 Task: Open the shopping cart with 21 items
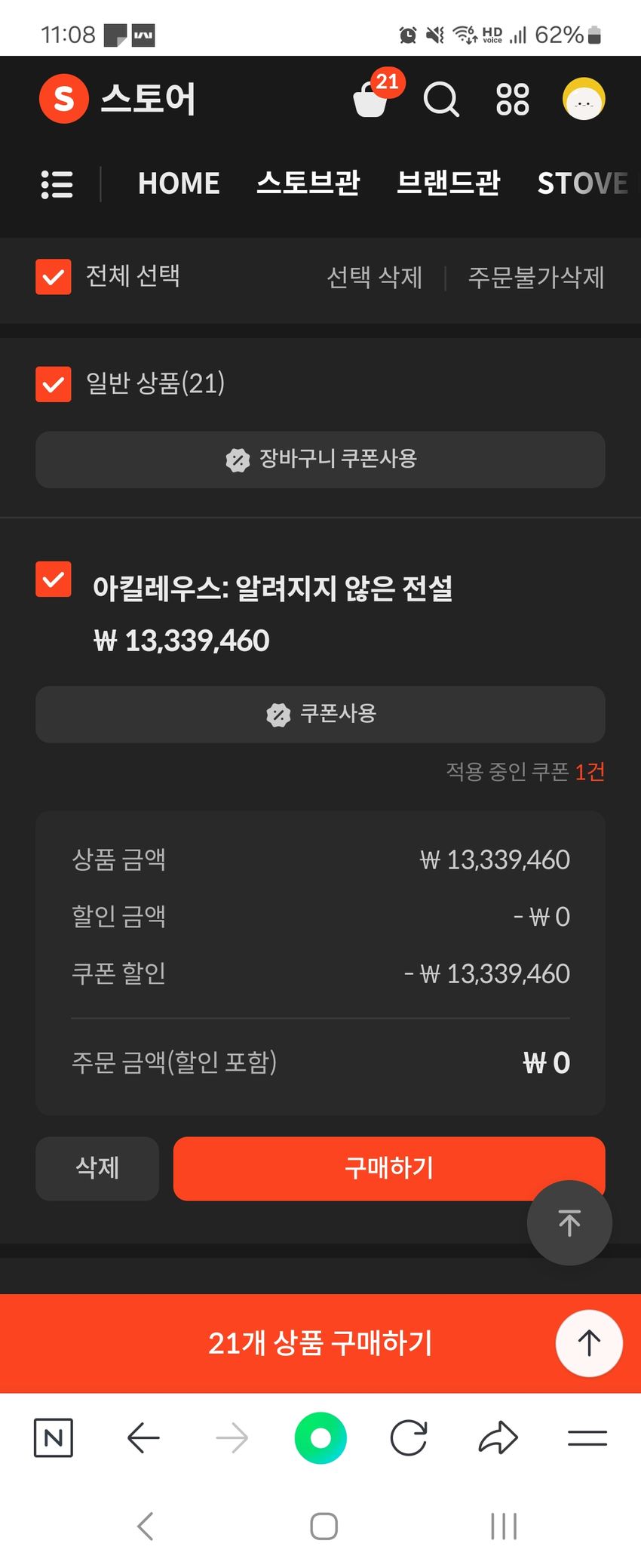(372, 99)
